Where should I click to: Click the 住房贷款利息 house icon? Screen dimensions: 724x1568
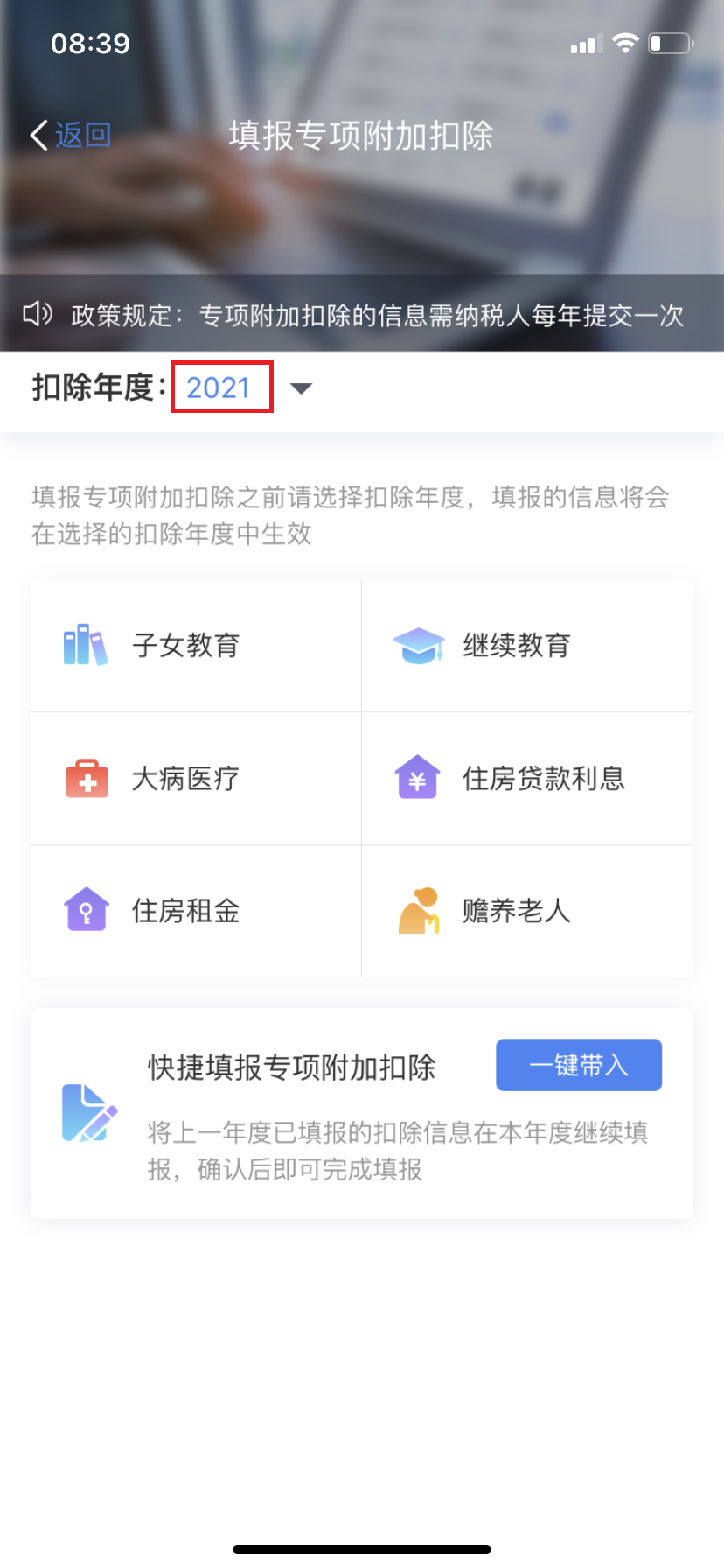pyautogui.click(x=418, y=778)
